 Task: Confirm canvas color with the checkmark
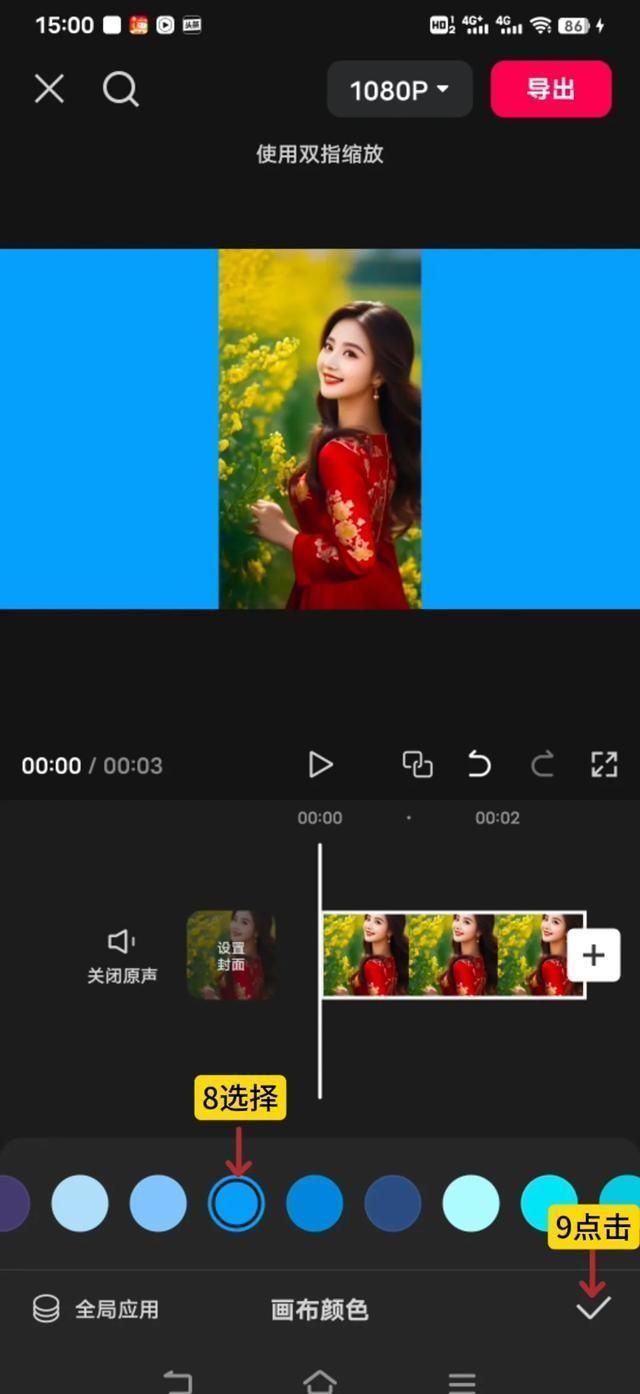593,1307
